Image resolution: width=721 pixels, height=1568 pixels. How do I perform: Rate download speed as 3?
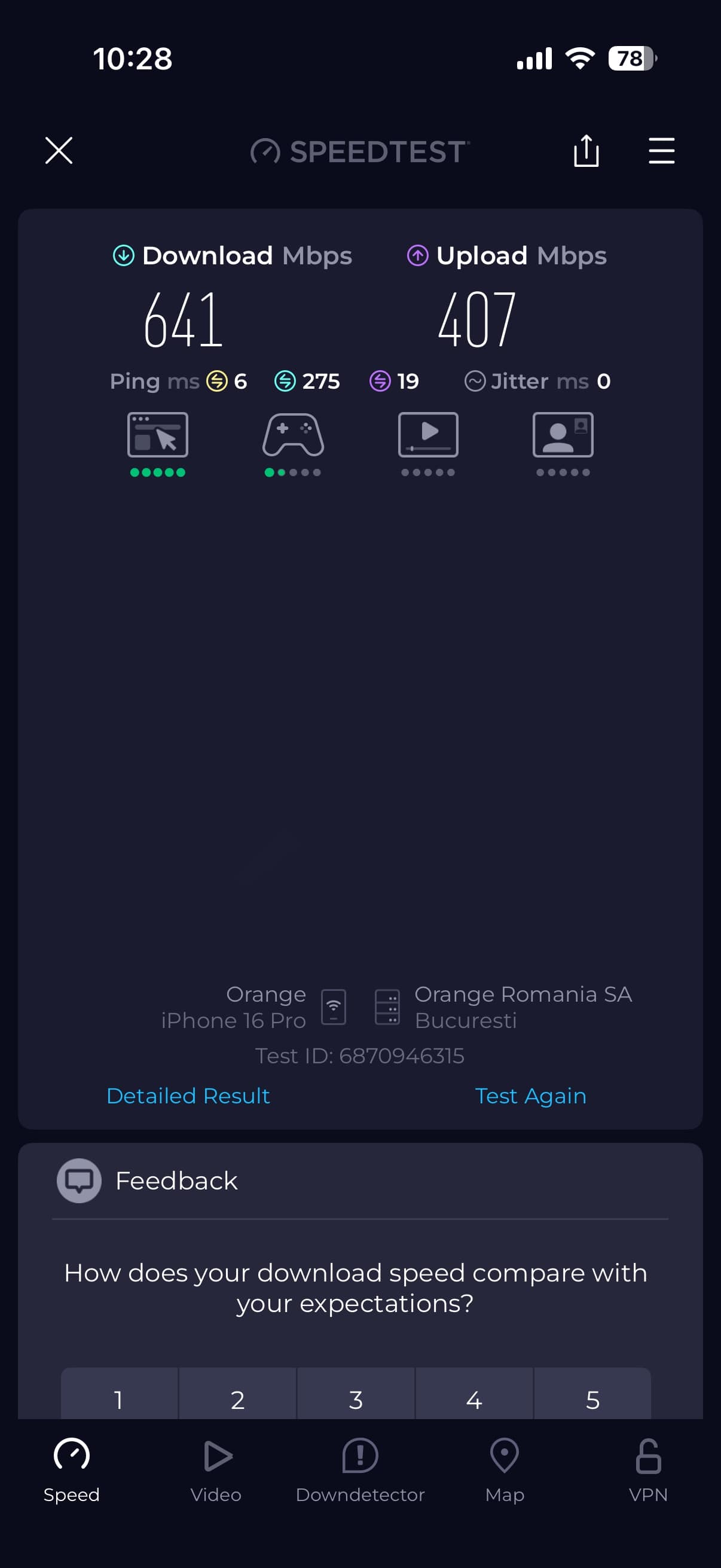pos(356,1399)
